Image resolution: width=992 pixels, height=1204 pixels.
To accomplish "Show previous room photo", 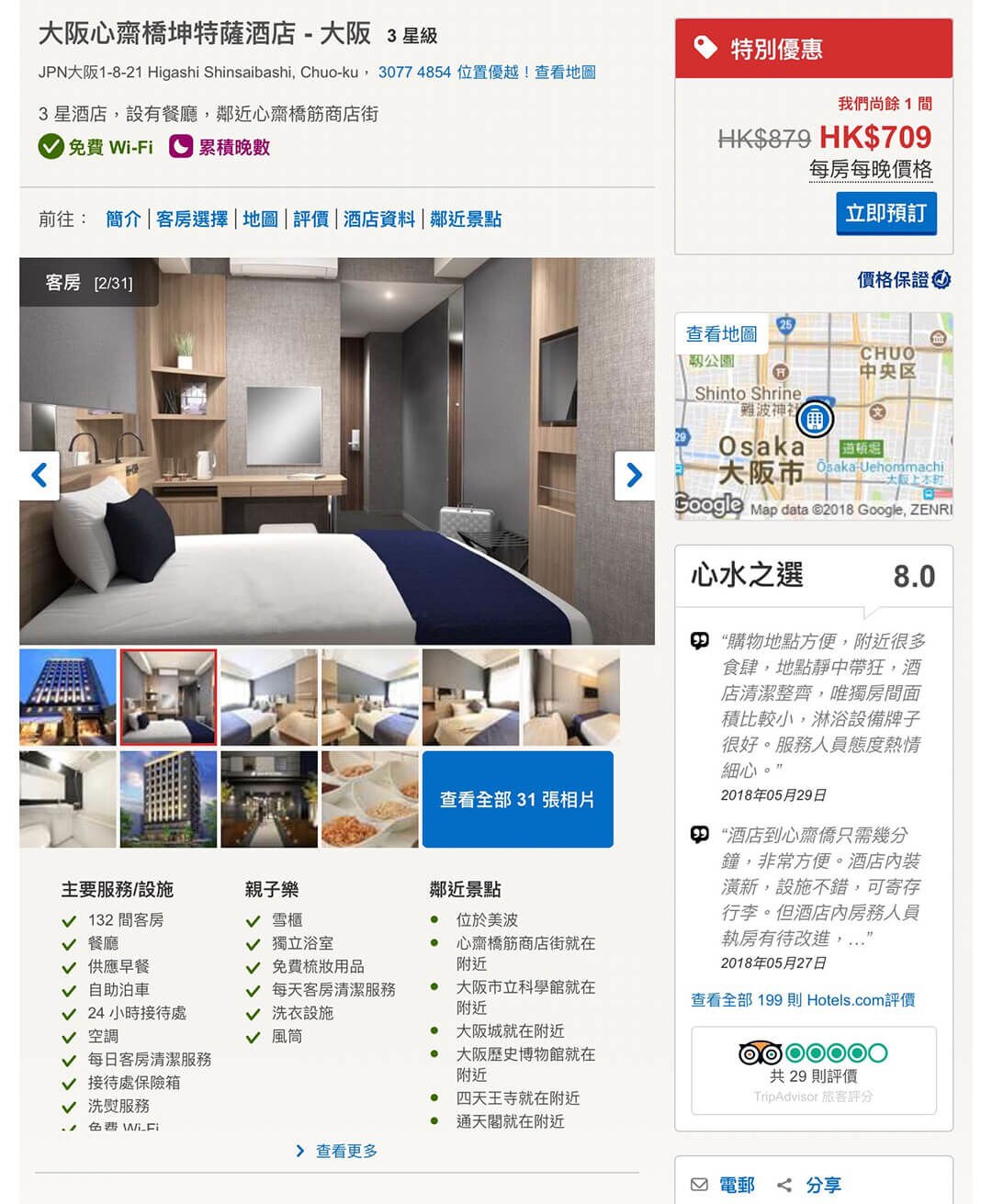I will 39,475.
